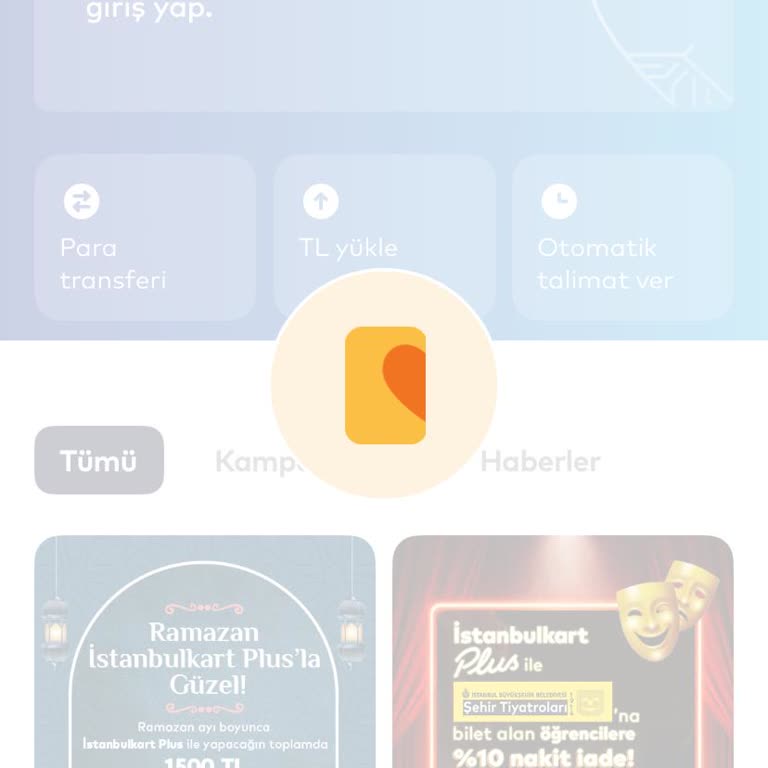768x768 pixels.
Task: Open the Ramazan İstanbulkart Plus campaign card
Action: pyautogui.click(x=205, y=655)
